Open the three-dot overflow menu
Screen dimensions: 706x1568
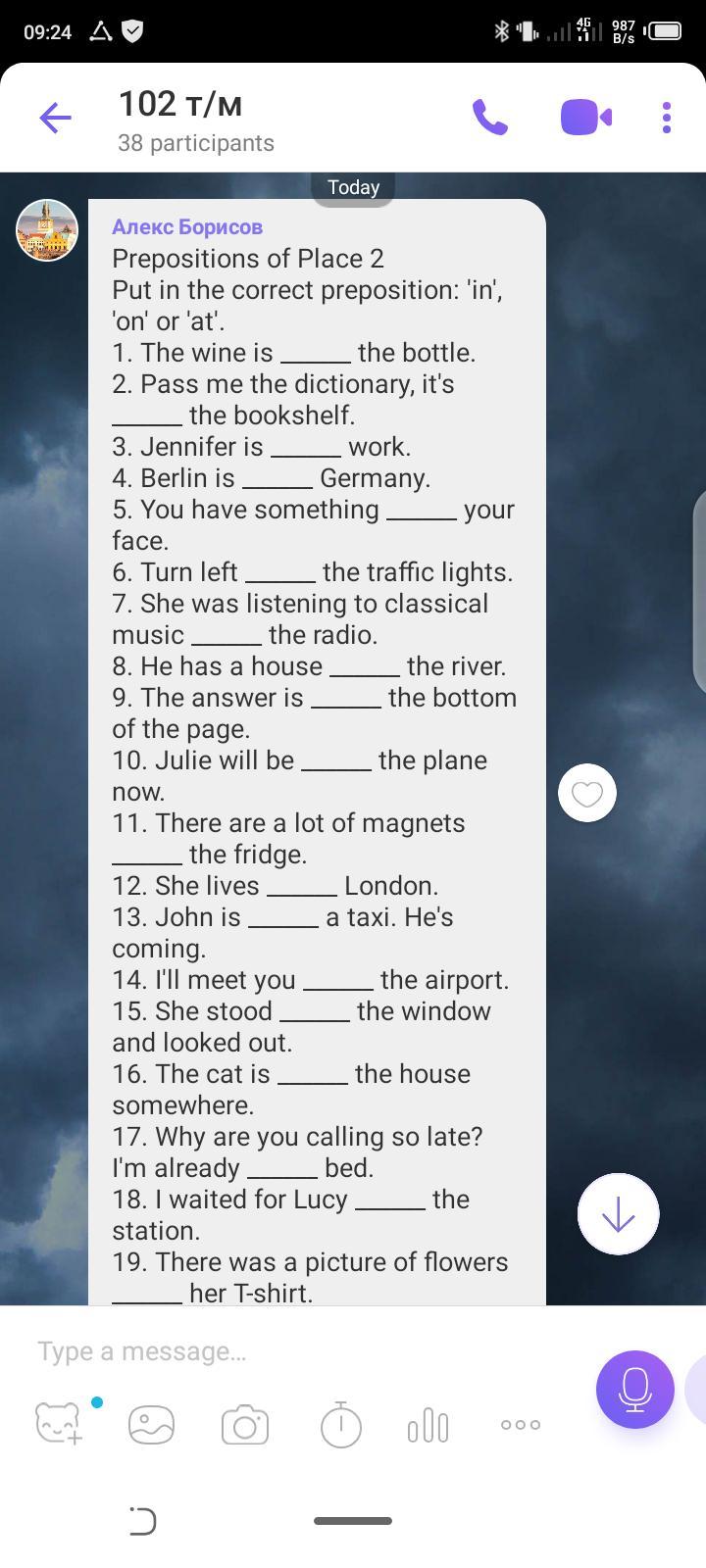(667, 118)
